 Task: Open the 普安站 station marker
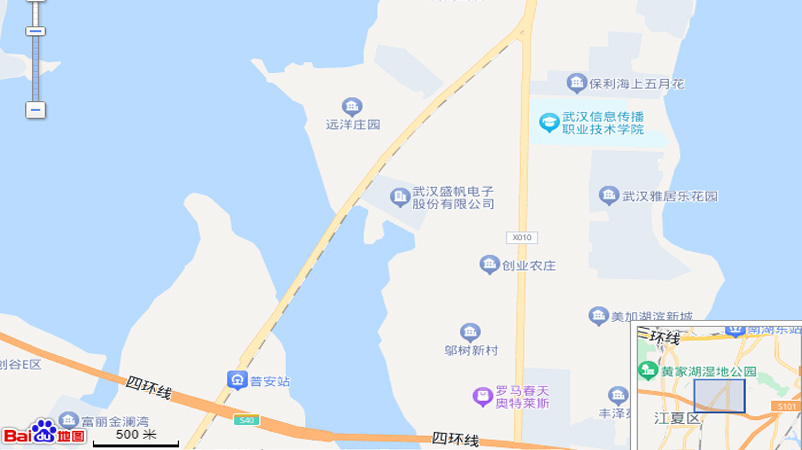237,380
